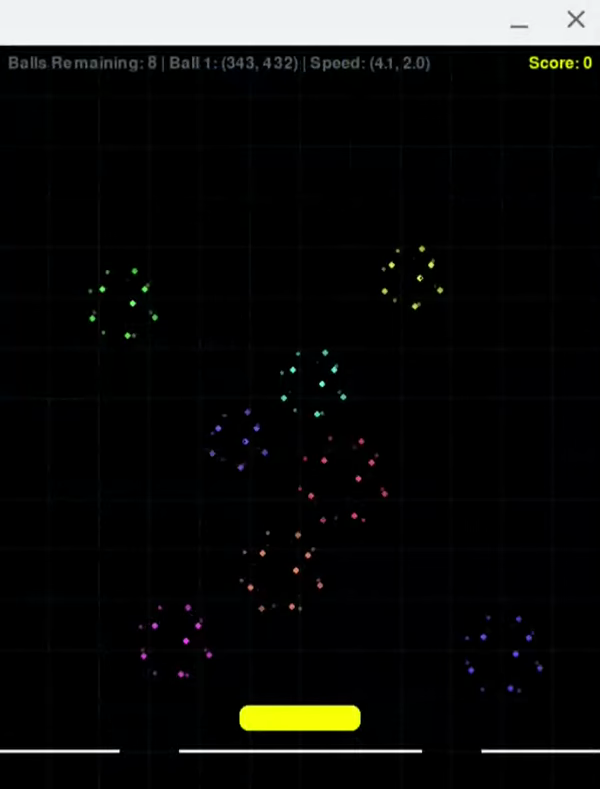Minimize the game window
Viewport: 600px width, 789px height.
coord(519,23)
